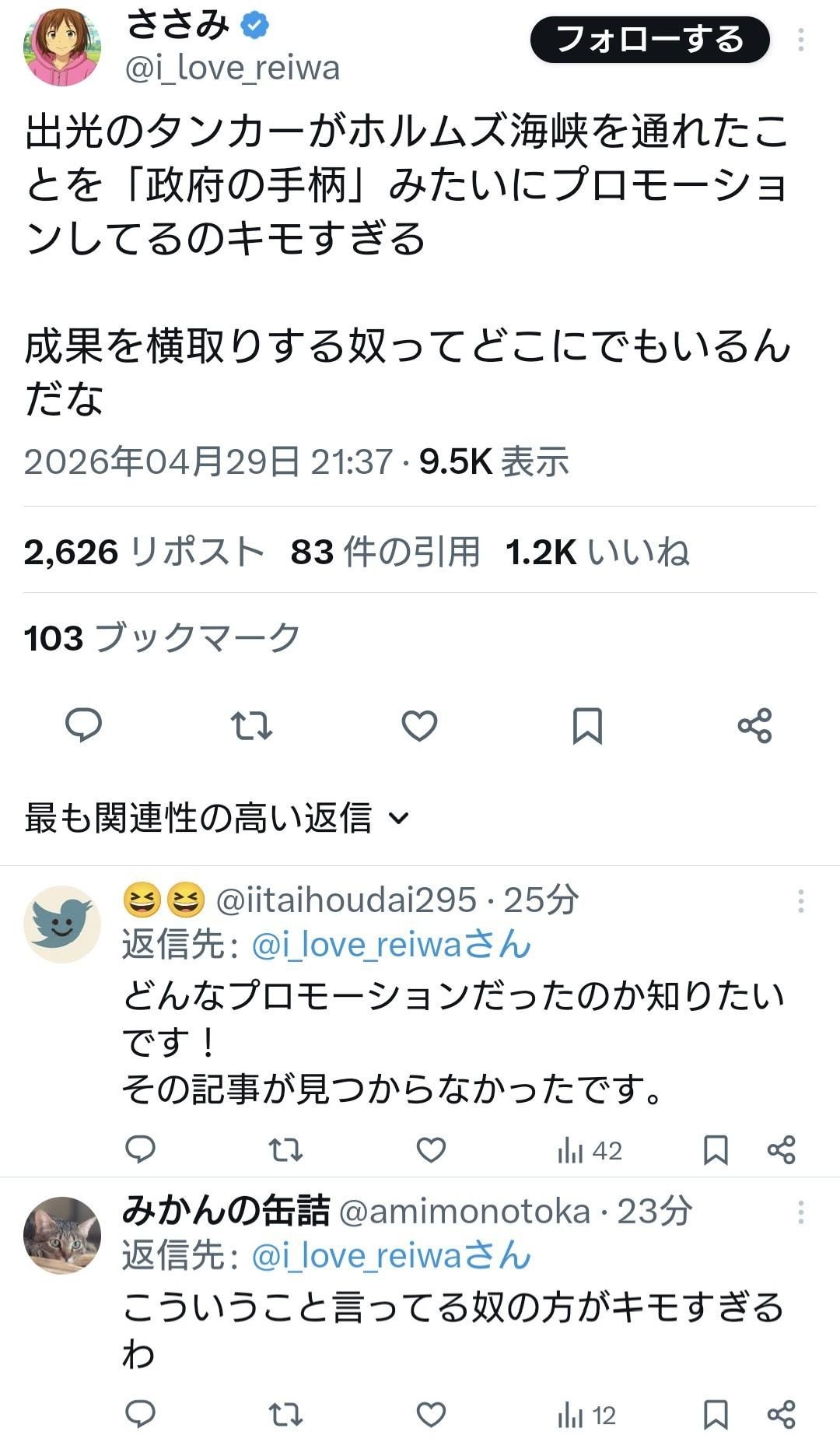Viewport: 840px width, 1449px height.
Task: Like ささみ's main post
Action: [x=419, y=725]
